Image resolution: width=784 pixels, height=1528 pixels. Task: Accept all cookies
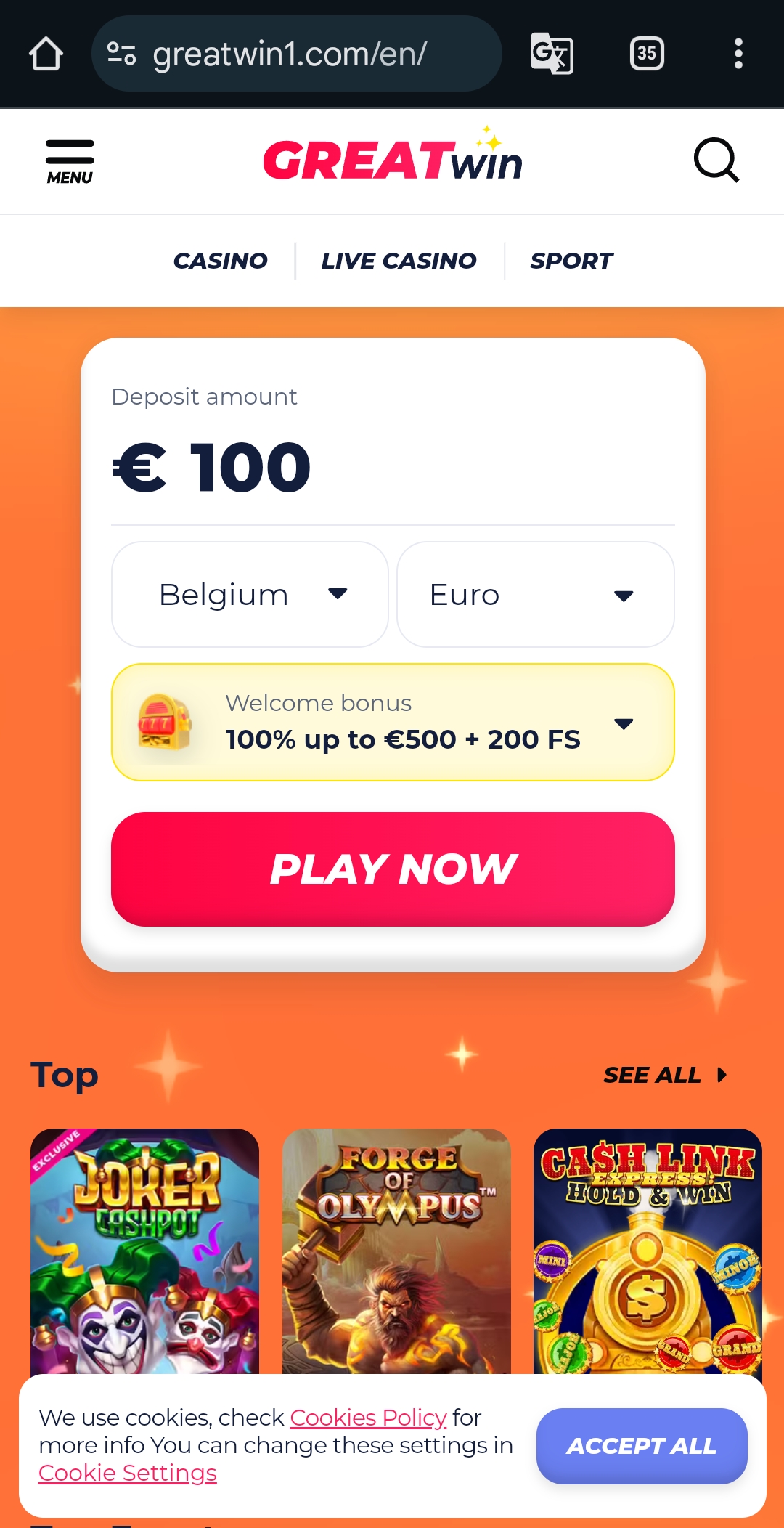pos(642,1446)
